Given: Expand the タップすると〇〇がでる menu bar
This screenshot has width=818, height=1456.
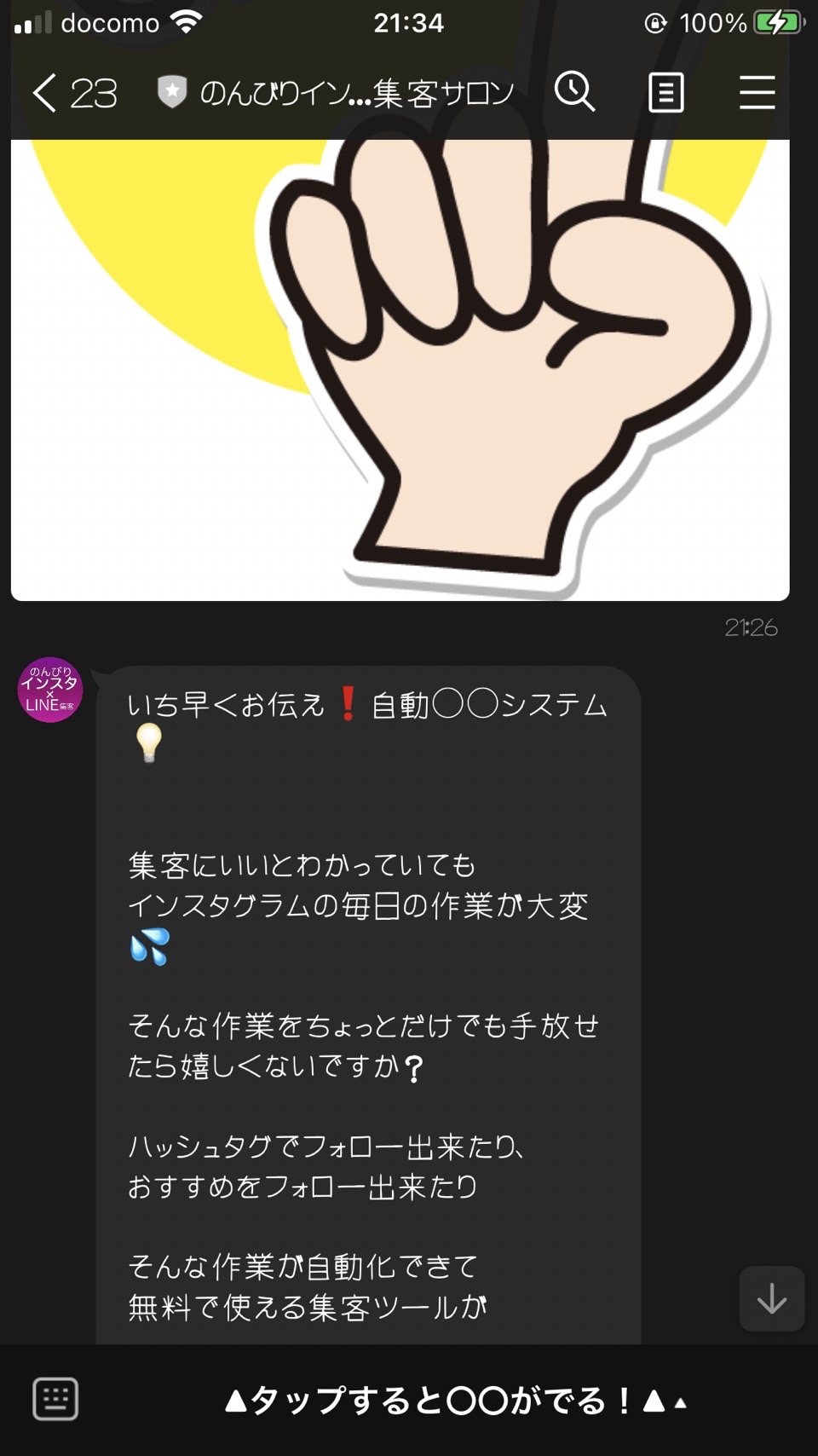Looking at the screenshot, I should tap(456, 1401).
